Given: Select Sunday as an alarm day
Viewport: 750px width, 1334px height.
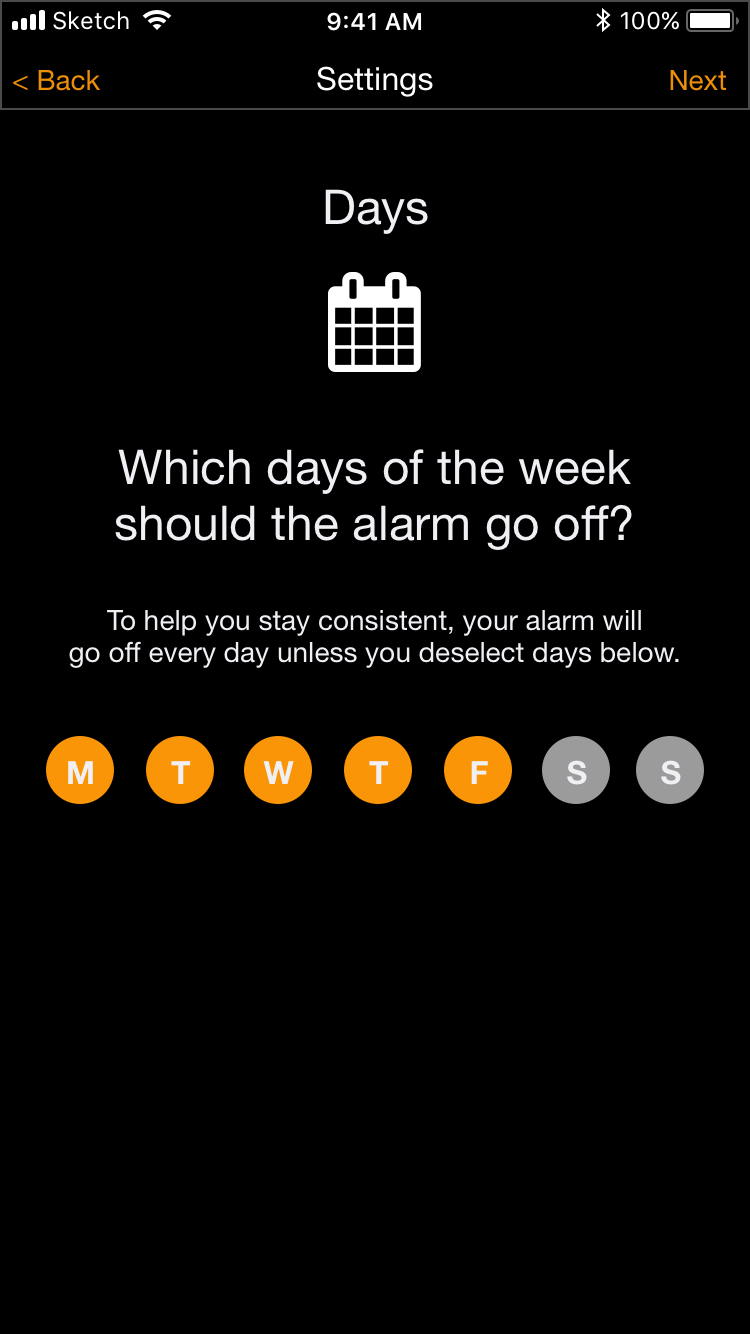Looking at the screenshot, I should pos(670,771).
